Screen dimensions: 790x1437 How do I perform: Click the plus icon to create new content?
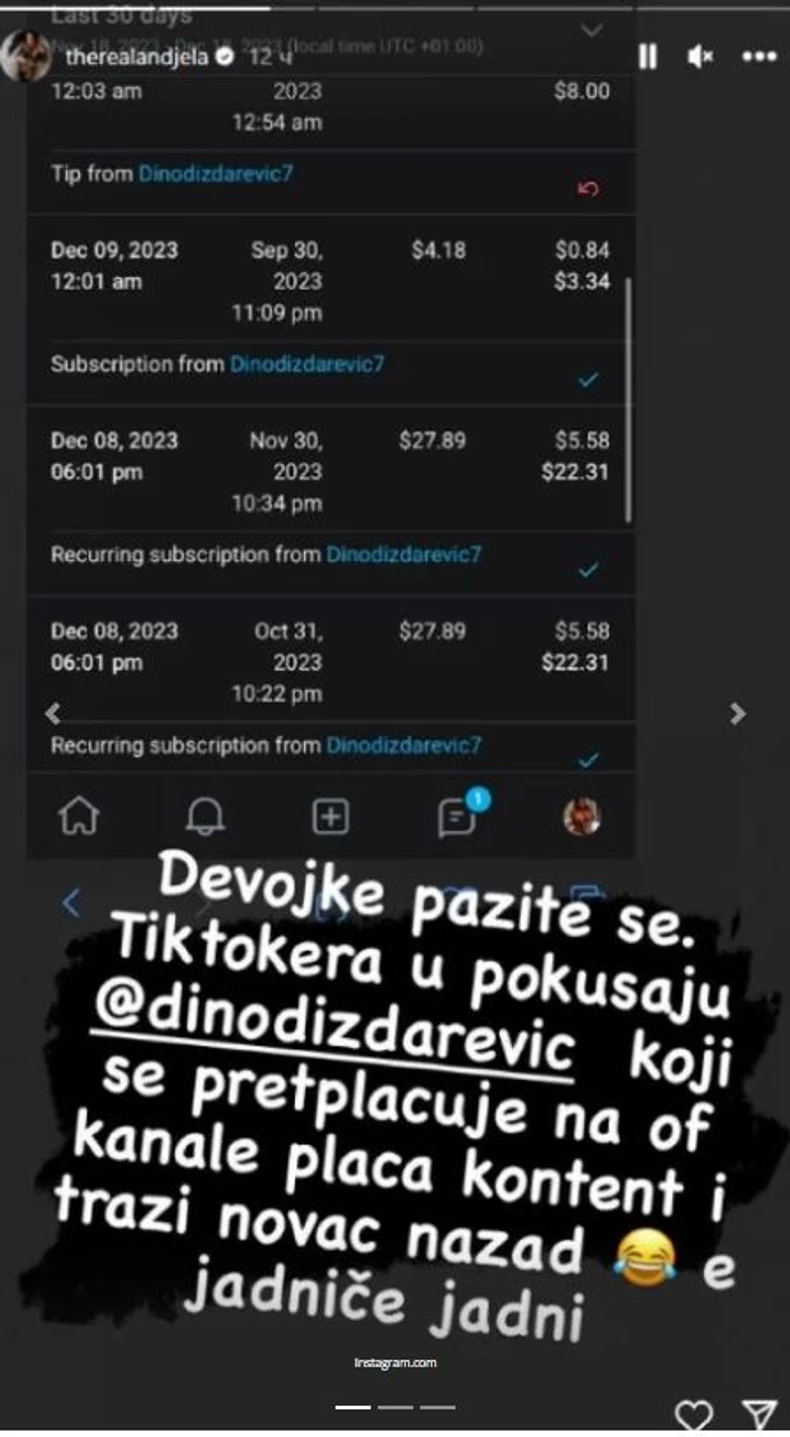click(x=331, y=817)
